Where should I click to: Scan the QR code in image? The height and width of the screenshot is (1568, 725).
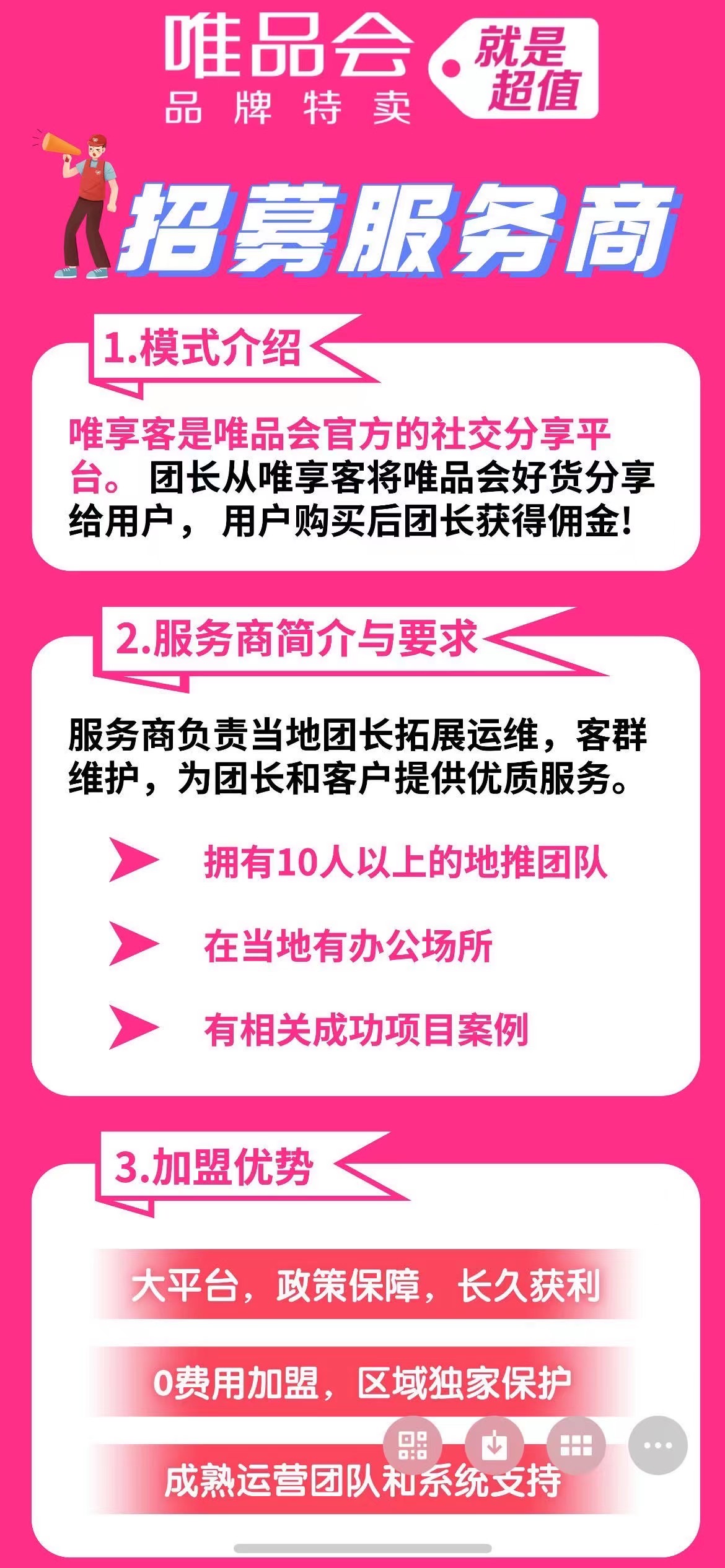413,1445
